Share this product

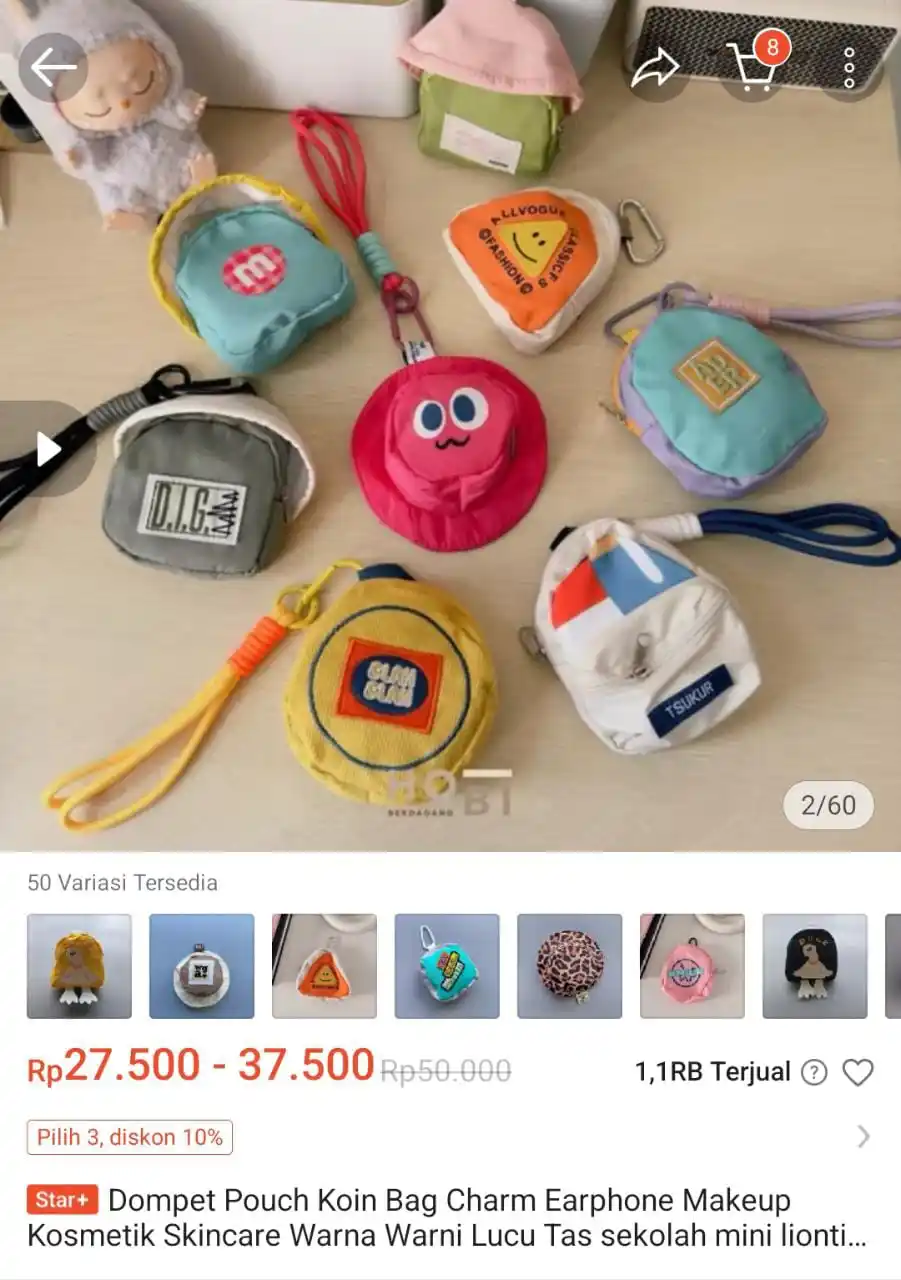pyautogui.click(x=654, y=67)
